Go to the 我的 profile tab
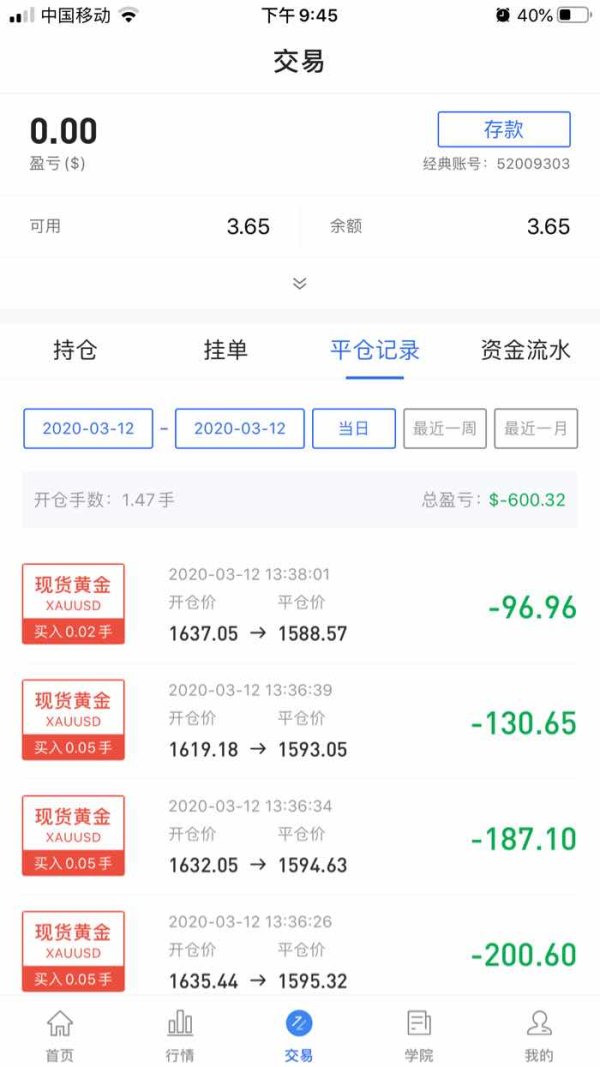The height and width of the screenshot is (1067, 600). tap(539, 1034)
